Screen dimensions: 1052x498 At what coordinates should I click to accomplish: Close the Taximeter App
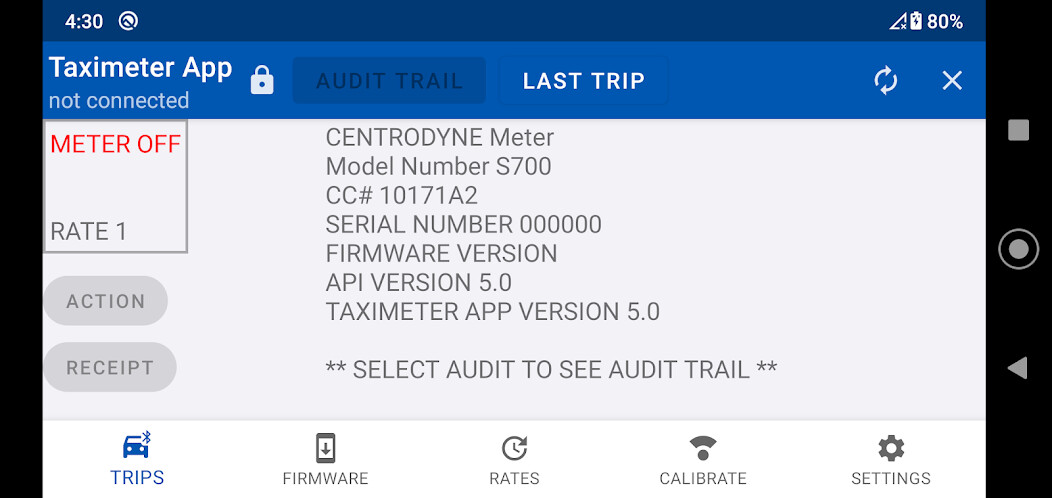952,80
